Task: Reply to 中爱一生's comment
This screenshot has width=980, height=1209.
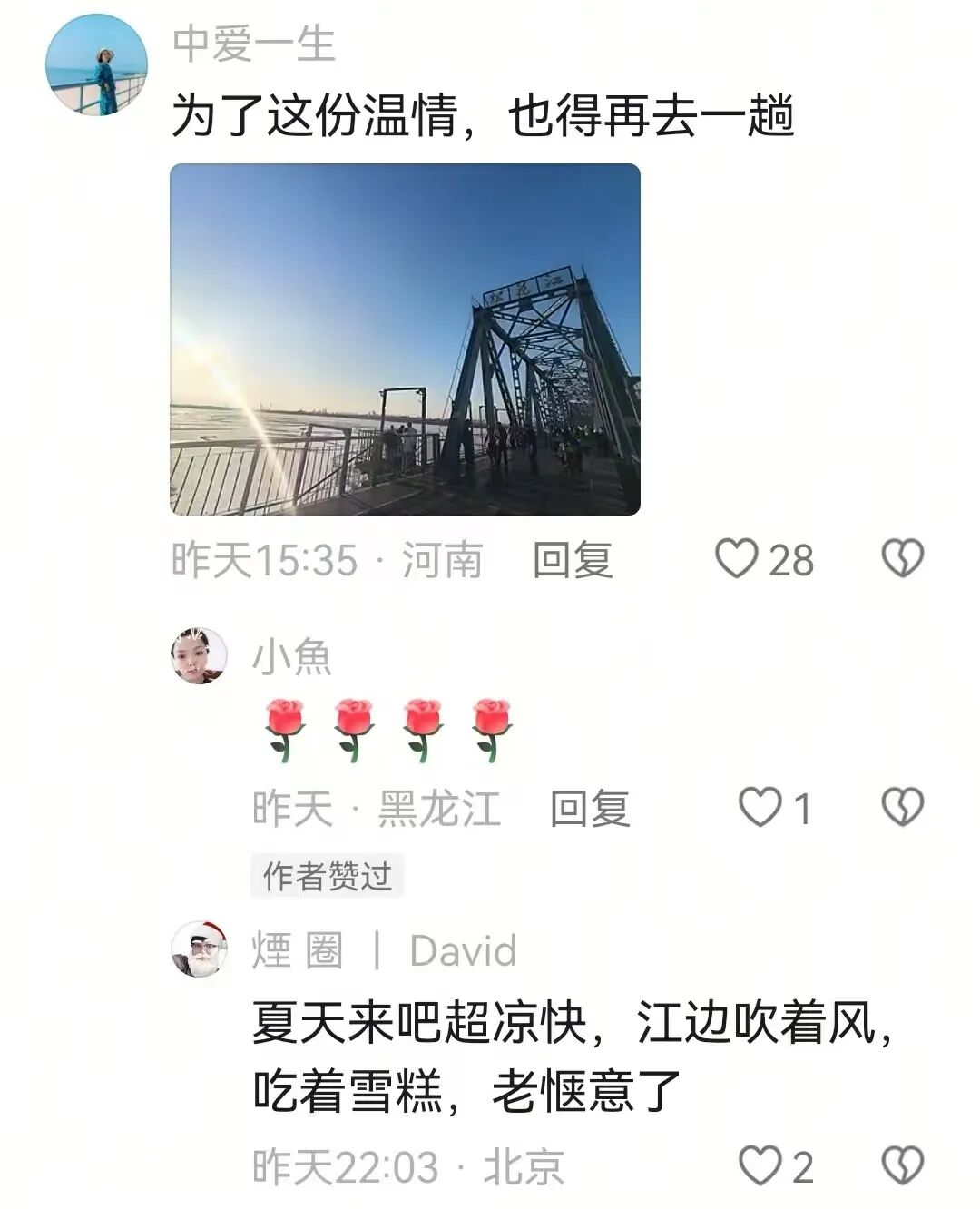Action: point(572,560)
